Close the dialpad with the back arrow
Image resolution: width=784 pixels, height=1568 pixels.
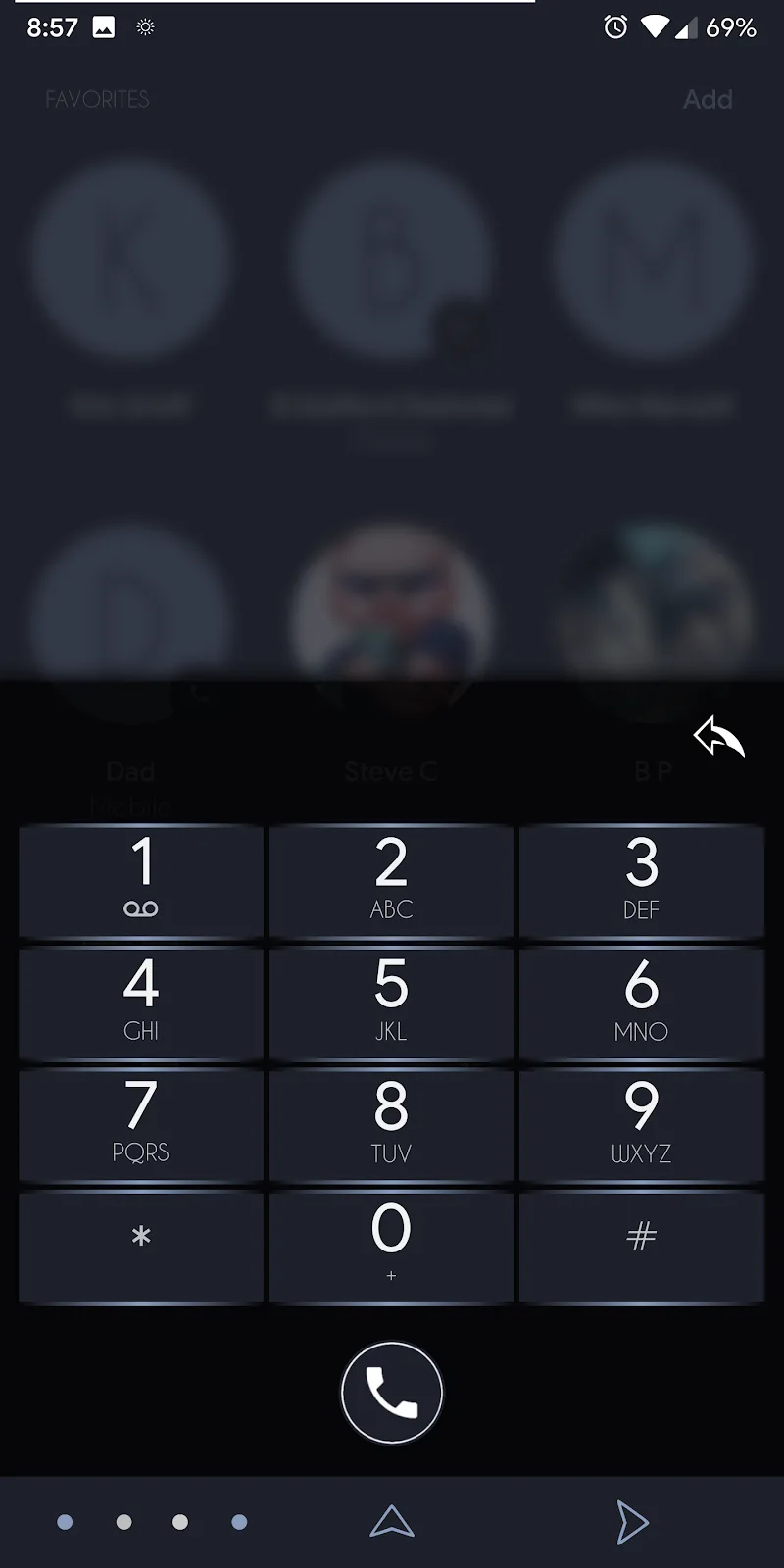click(x=718, y=737)
